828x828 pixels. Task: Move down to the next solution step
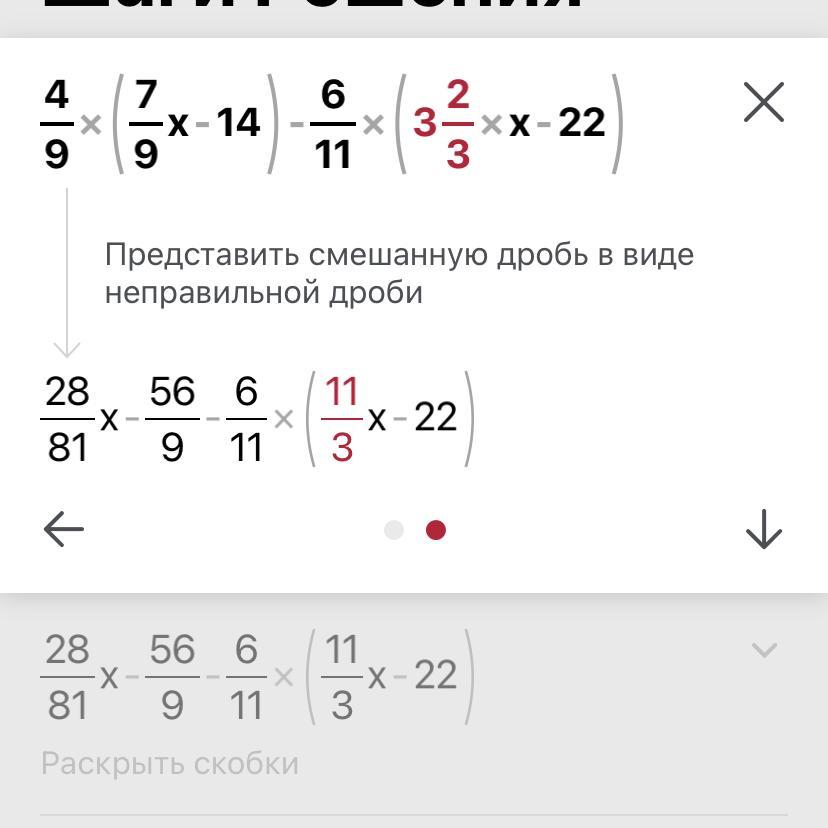coord(764,529)
